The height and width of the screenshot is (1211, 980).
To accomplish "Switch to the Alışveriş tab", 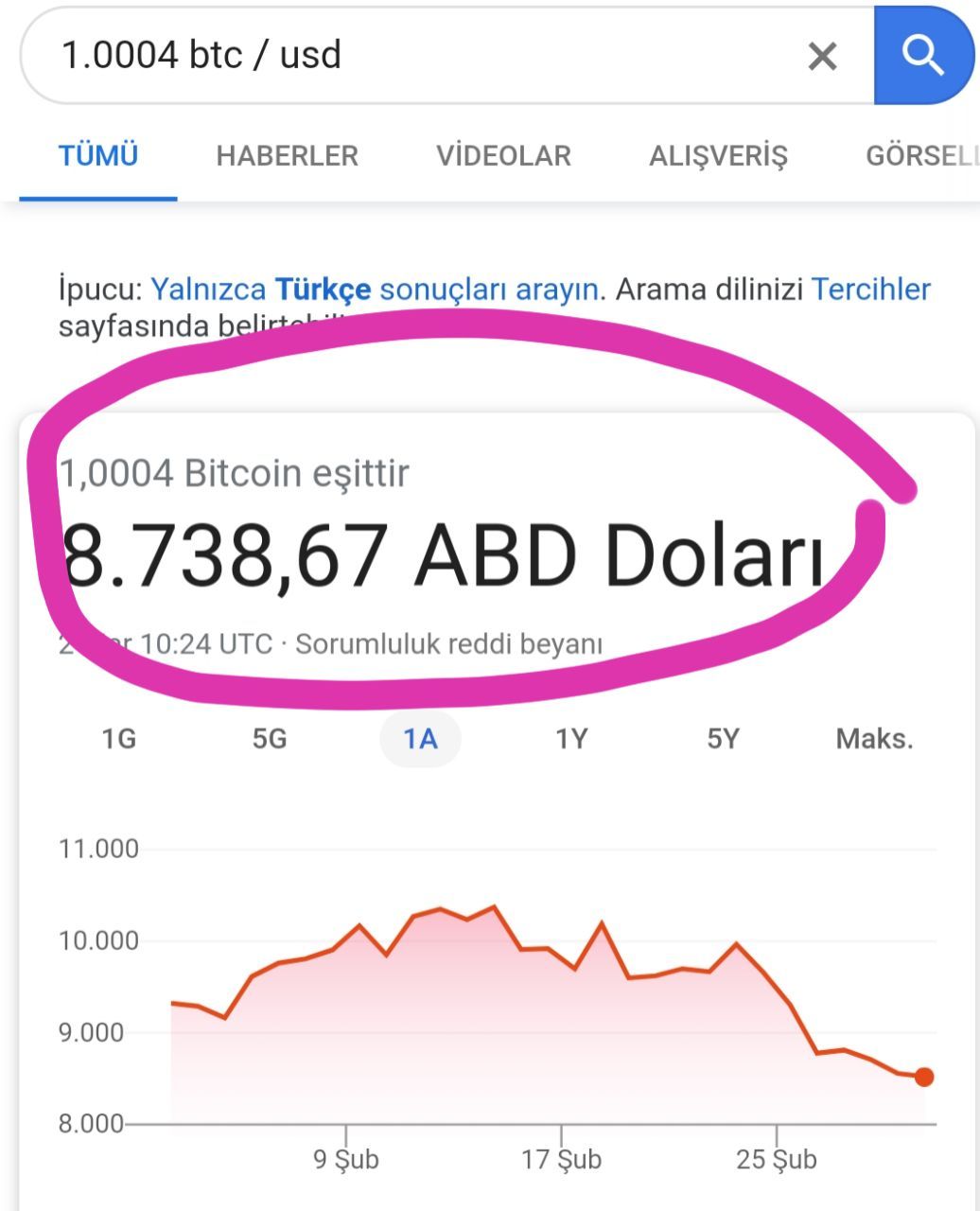I will 718,156.
